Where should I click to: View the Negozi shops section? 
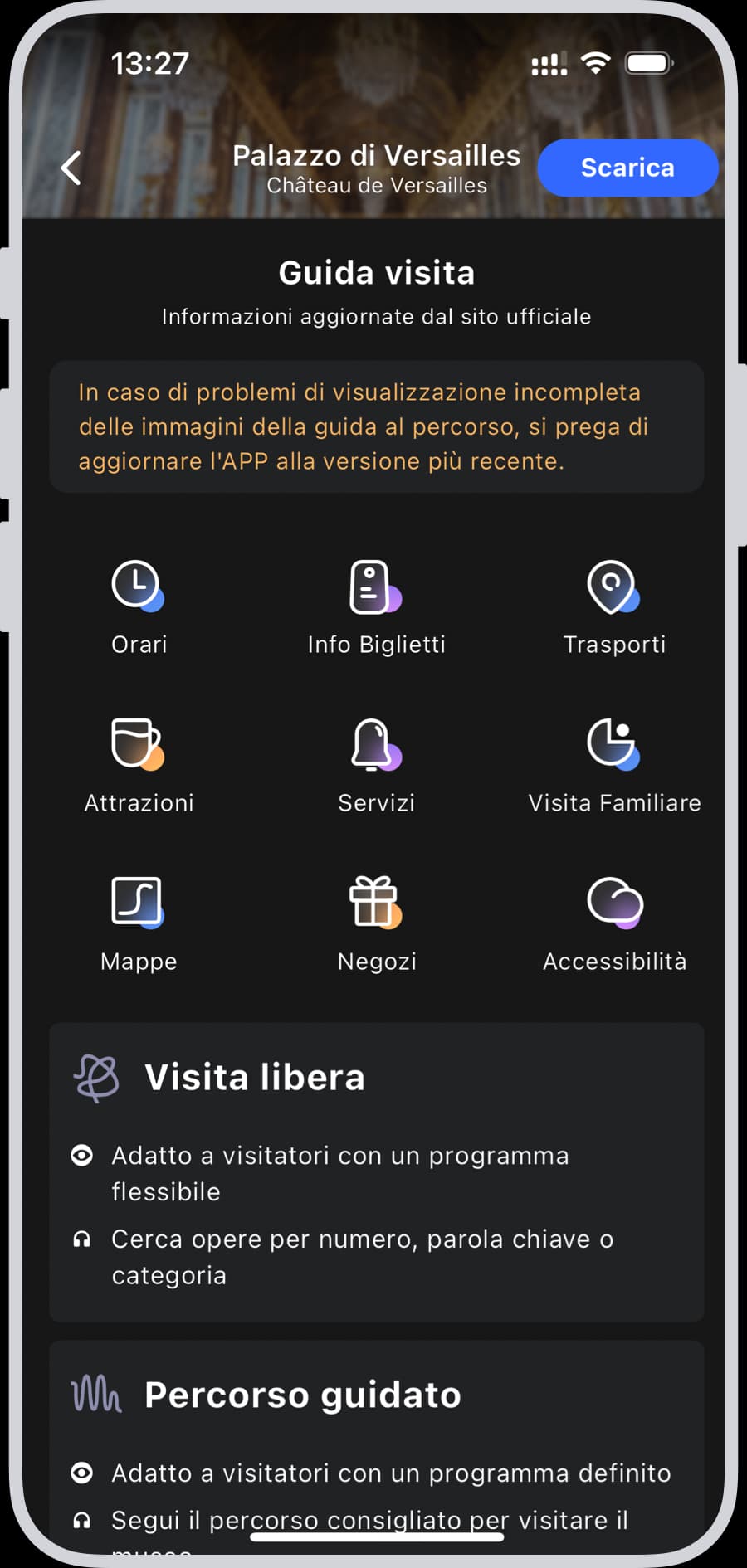pyautogui.click(x=376, y=923)
